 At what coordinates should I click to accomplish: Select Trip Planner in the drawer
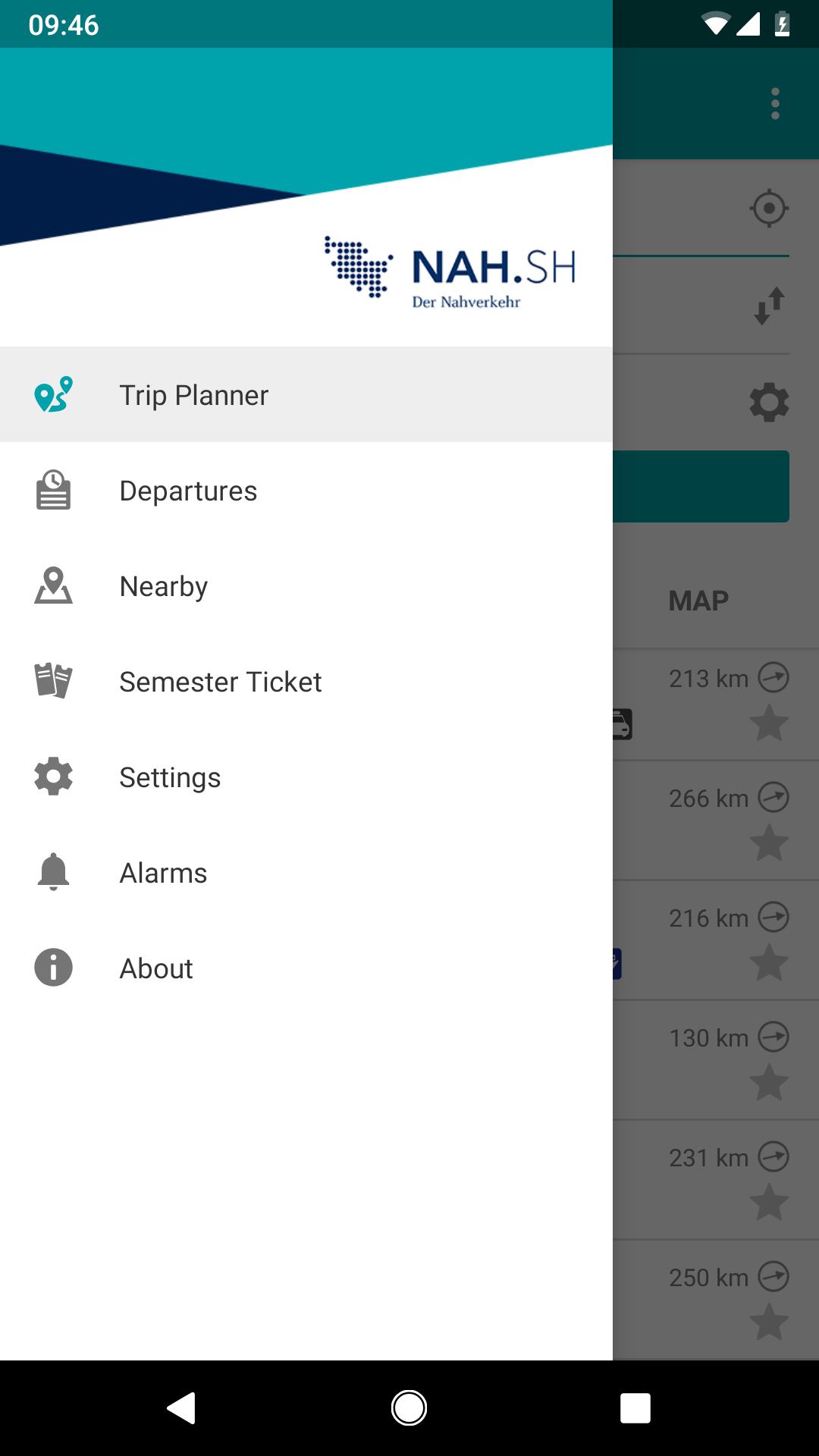pyautogui.click(x=306, y=395)
